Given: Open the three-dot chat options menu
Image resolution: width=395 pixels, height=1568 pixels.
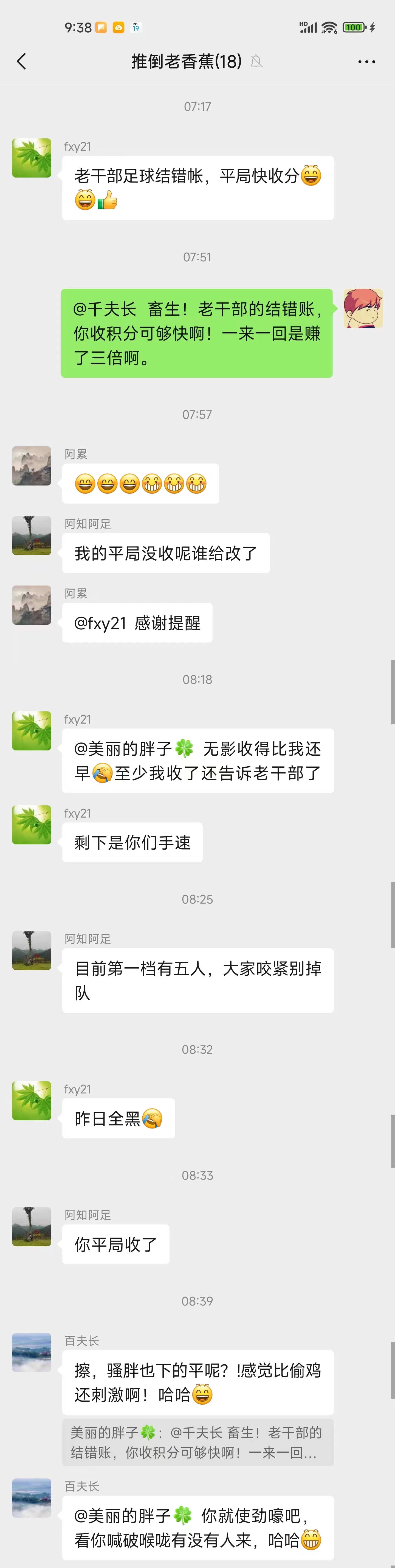Looking at the screenshot, I should pyautogui.click(x=366, y=61).
